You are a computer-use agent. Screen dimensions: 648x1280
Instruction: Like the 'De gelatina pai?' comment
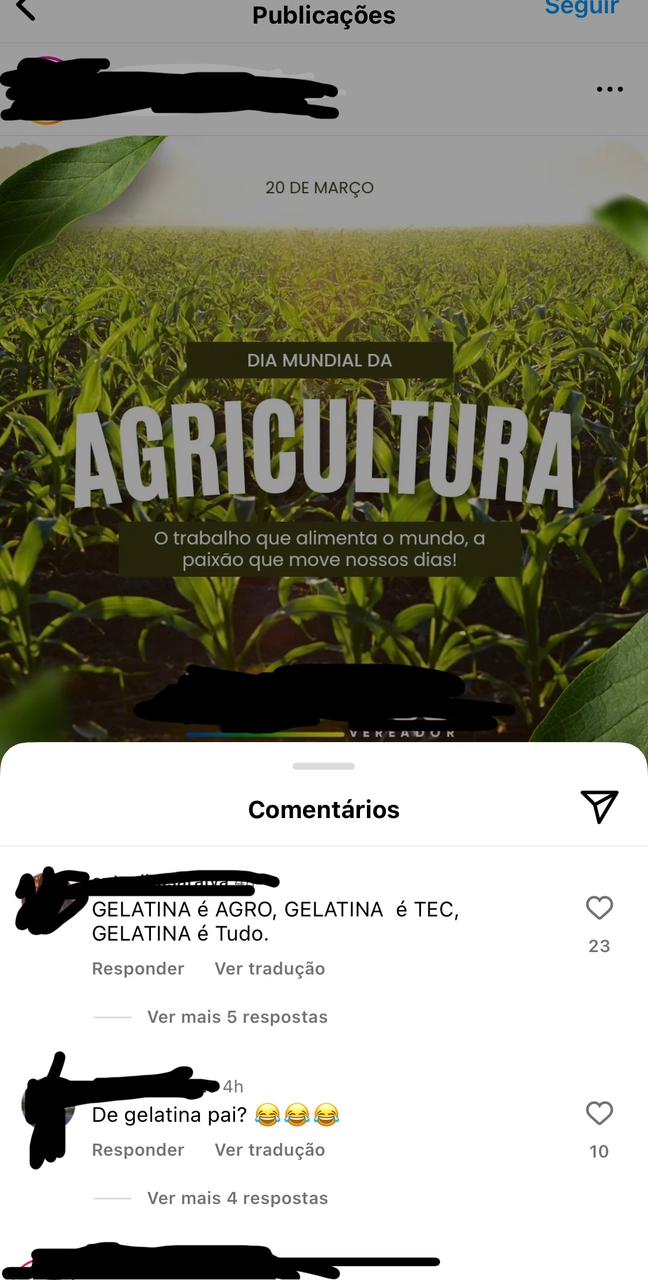pyautogui.click(x=599, y=1113)
